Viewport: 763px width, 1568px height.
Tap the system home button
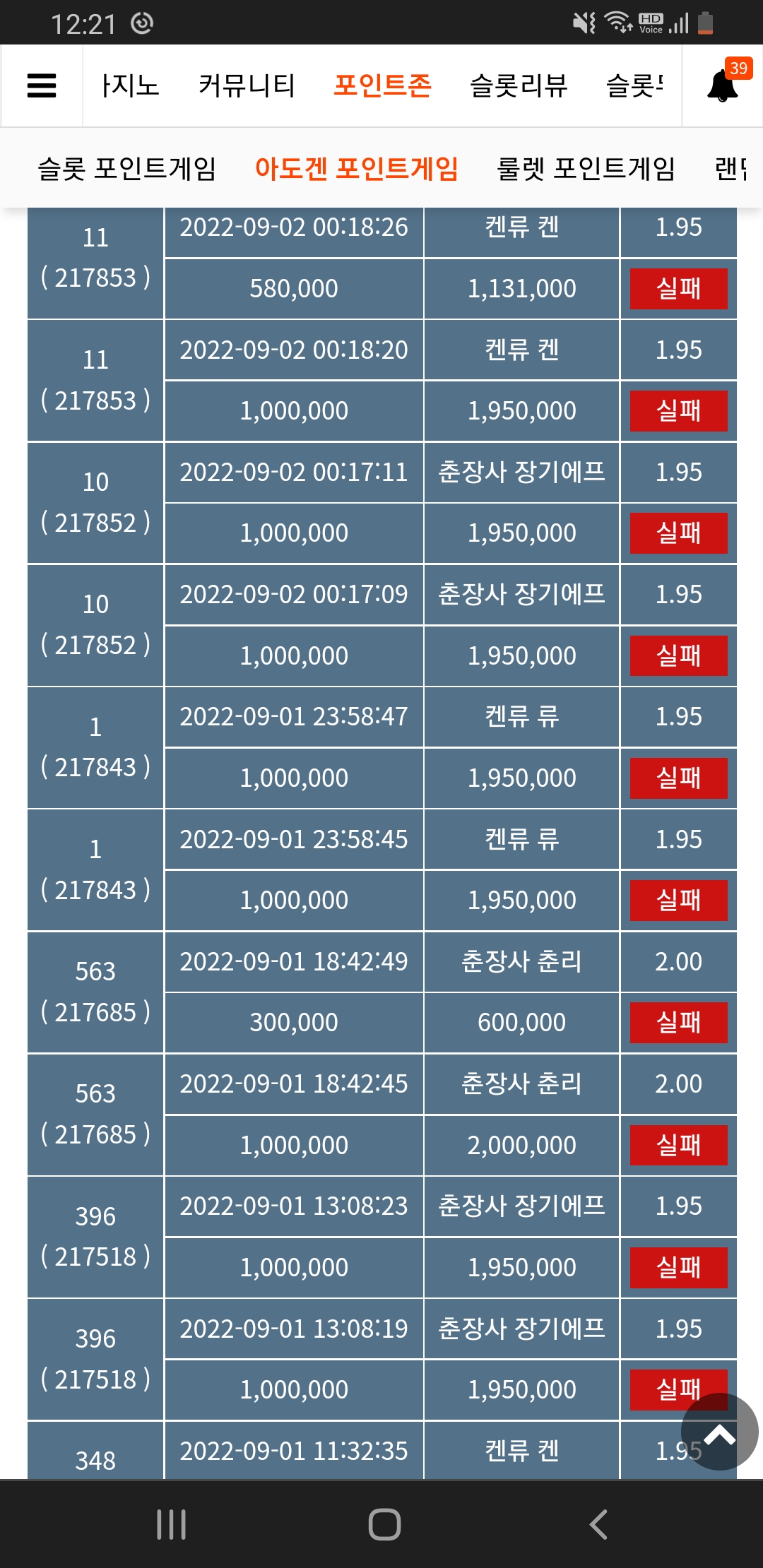tap(384, 1524)
